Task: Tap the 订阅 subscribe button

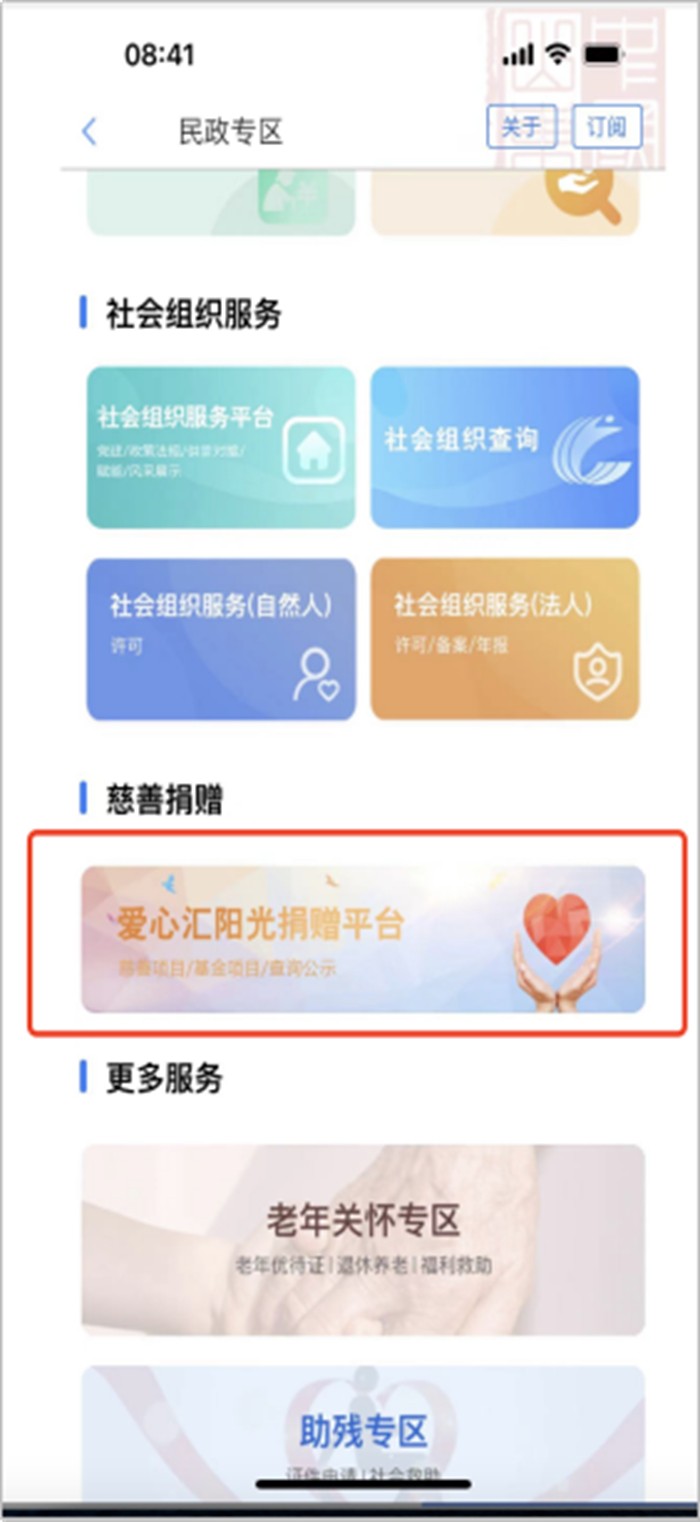Action: [606, 127]
